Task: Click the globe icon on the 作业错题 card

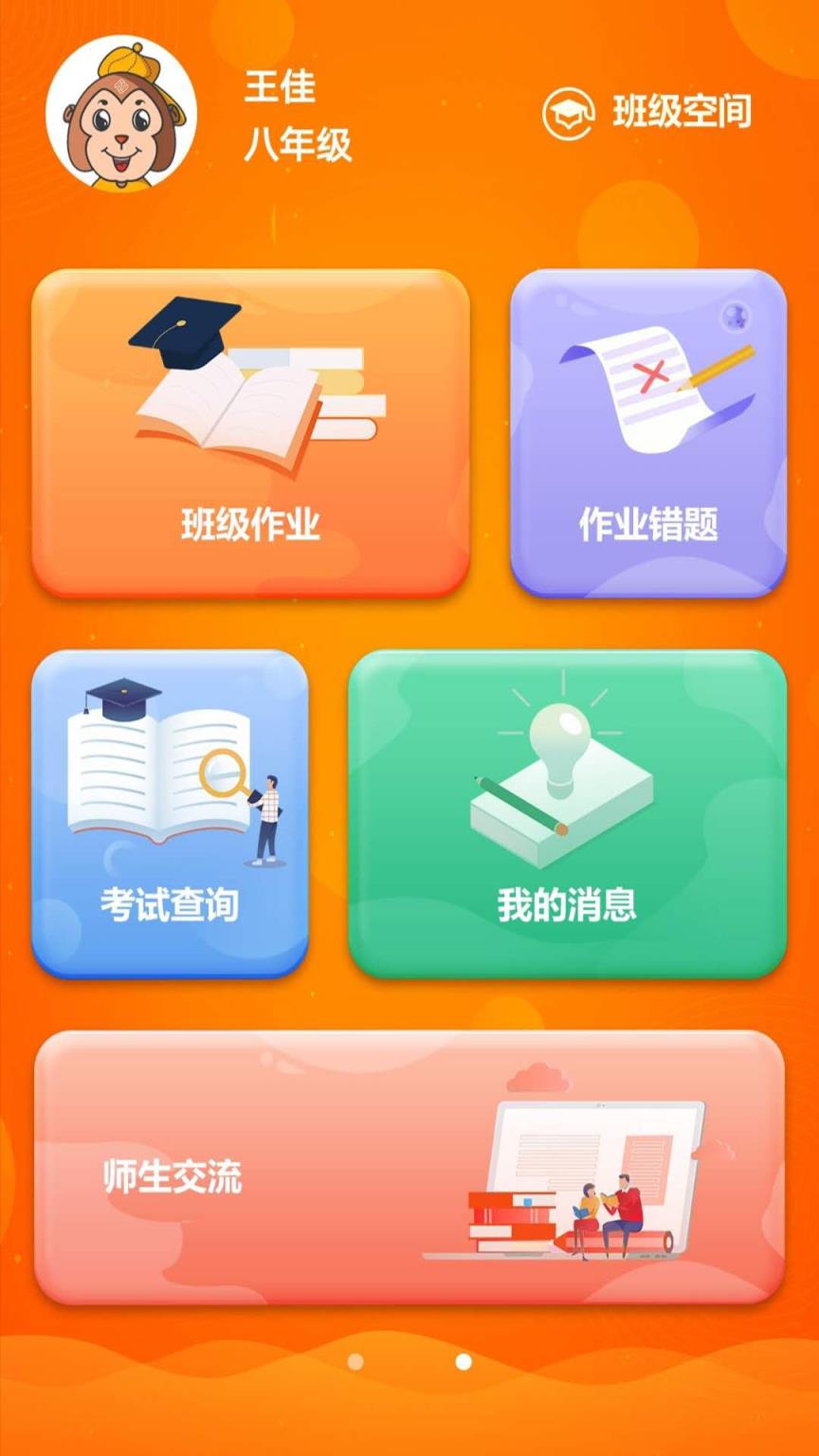Action: [737, 317]
